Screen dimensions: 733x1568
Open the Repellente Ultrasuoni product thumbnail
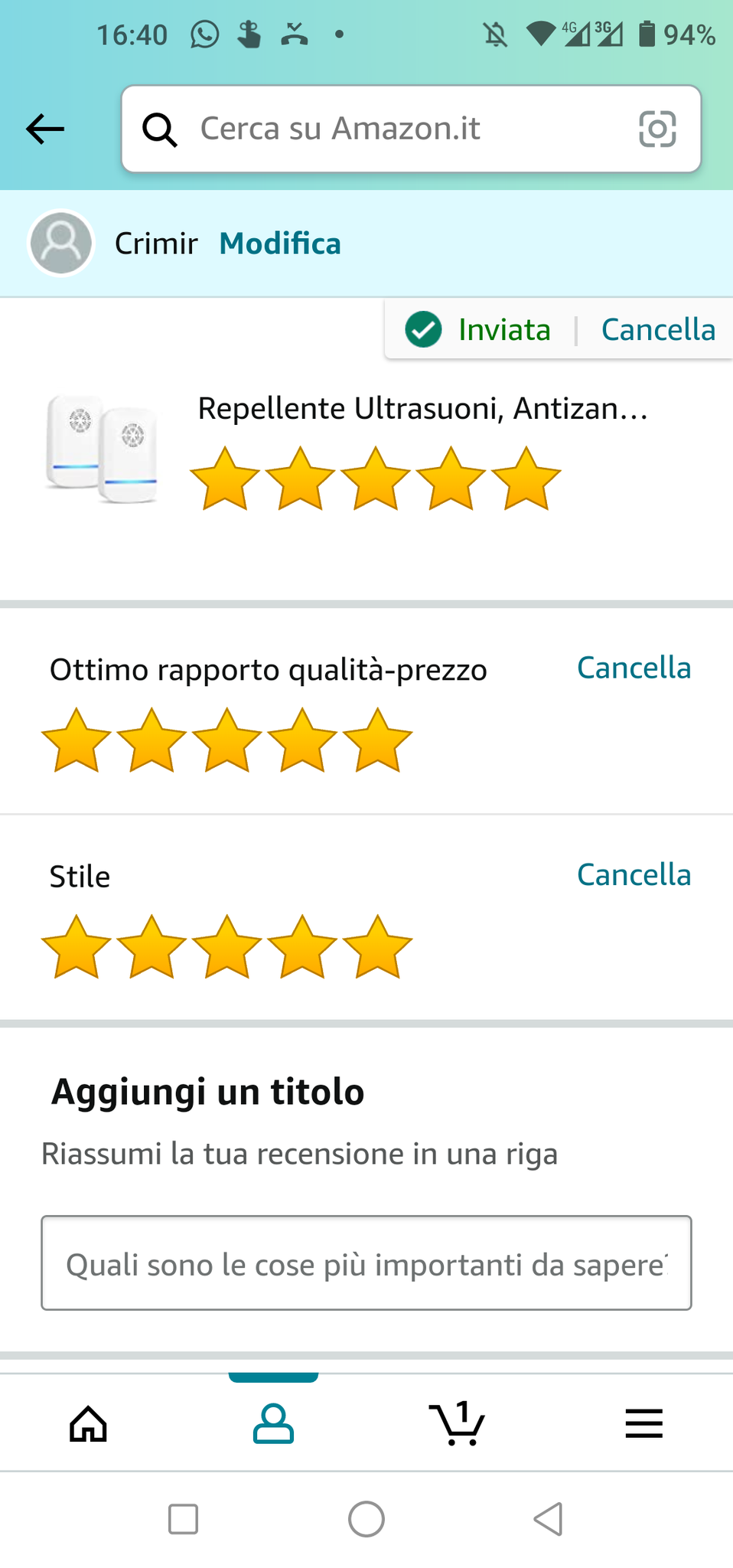[103, 449]
